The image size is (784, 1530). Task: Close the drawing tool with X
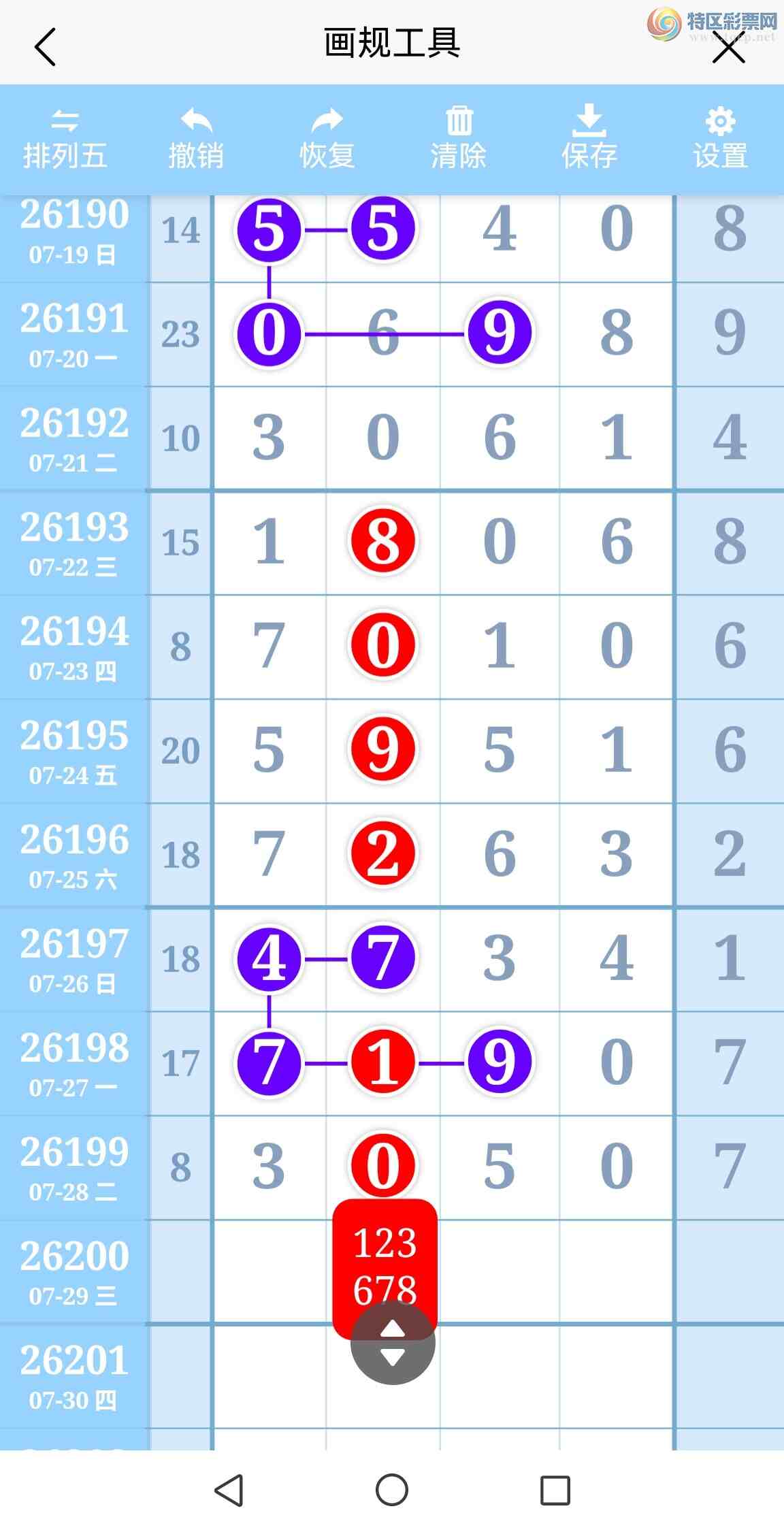click(x=728, y=48)
